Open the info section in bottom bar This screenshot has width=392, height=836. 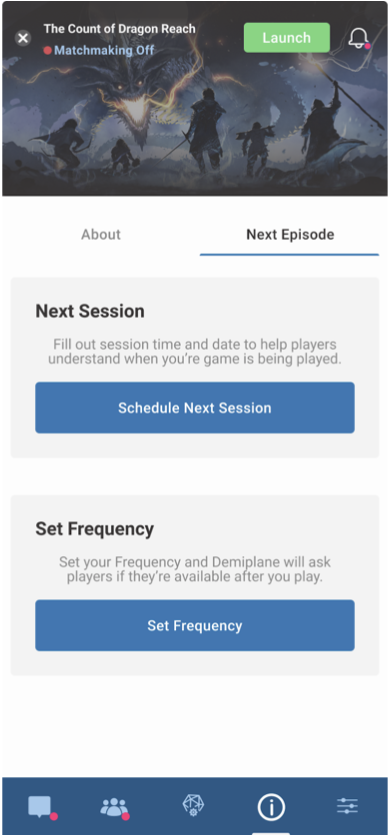point(271,807)
